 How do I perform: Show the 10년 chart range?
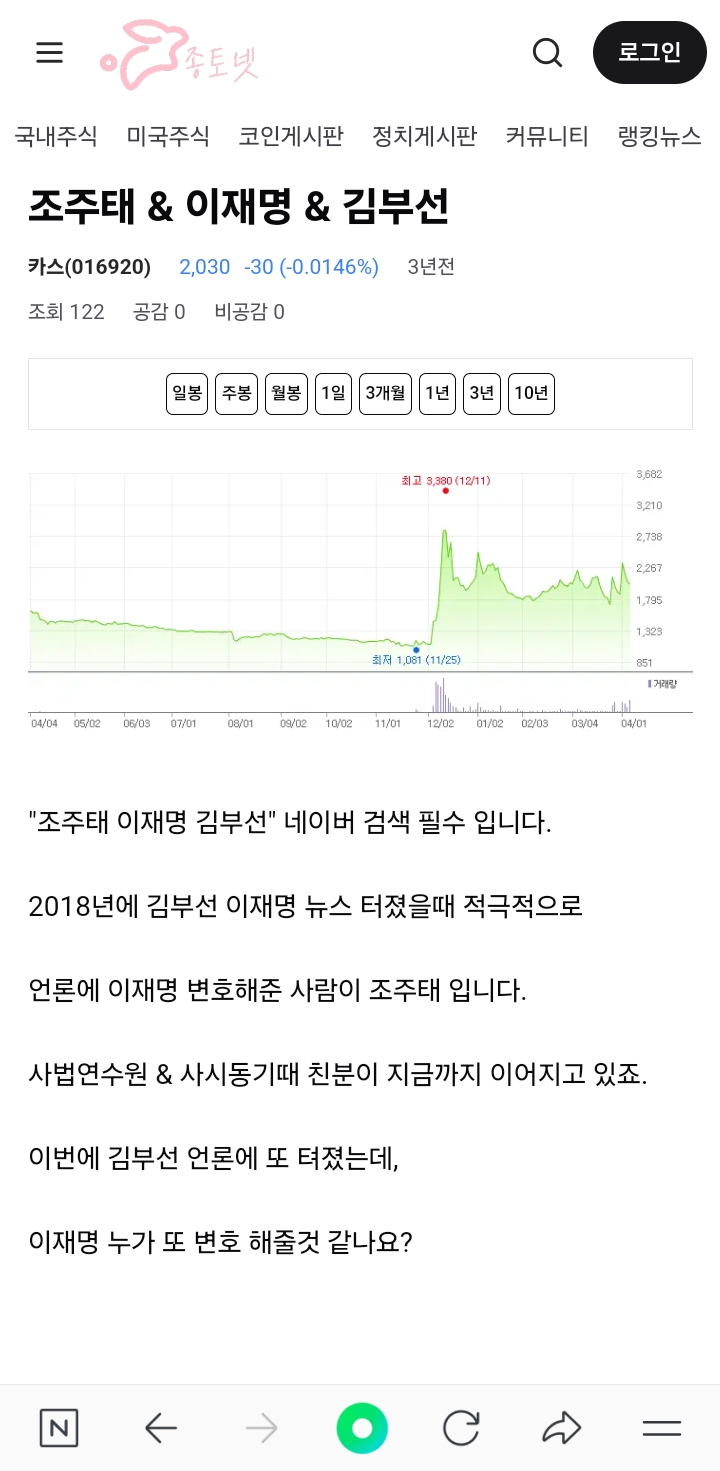[x=531, y=394]
